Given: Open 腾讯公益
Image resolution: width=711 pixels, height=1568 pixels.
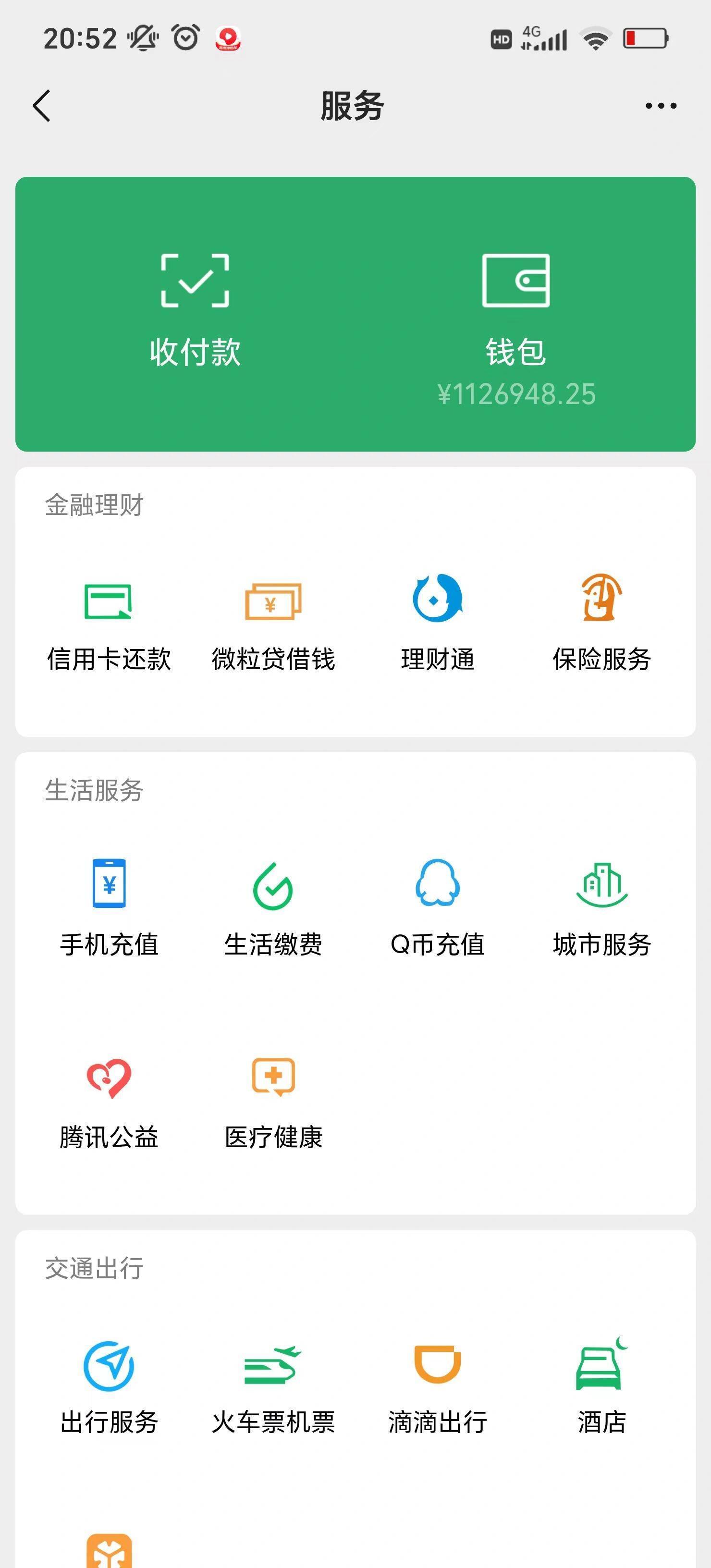Looking at the screenshot, I should (x=109, y=1103).
